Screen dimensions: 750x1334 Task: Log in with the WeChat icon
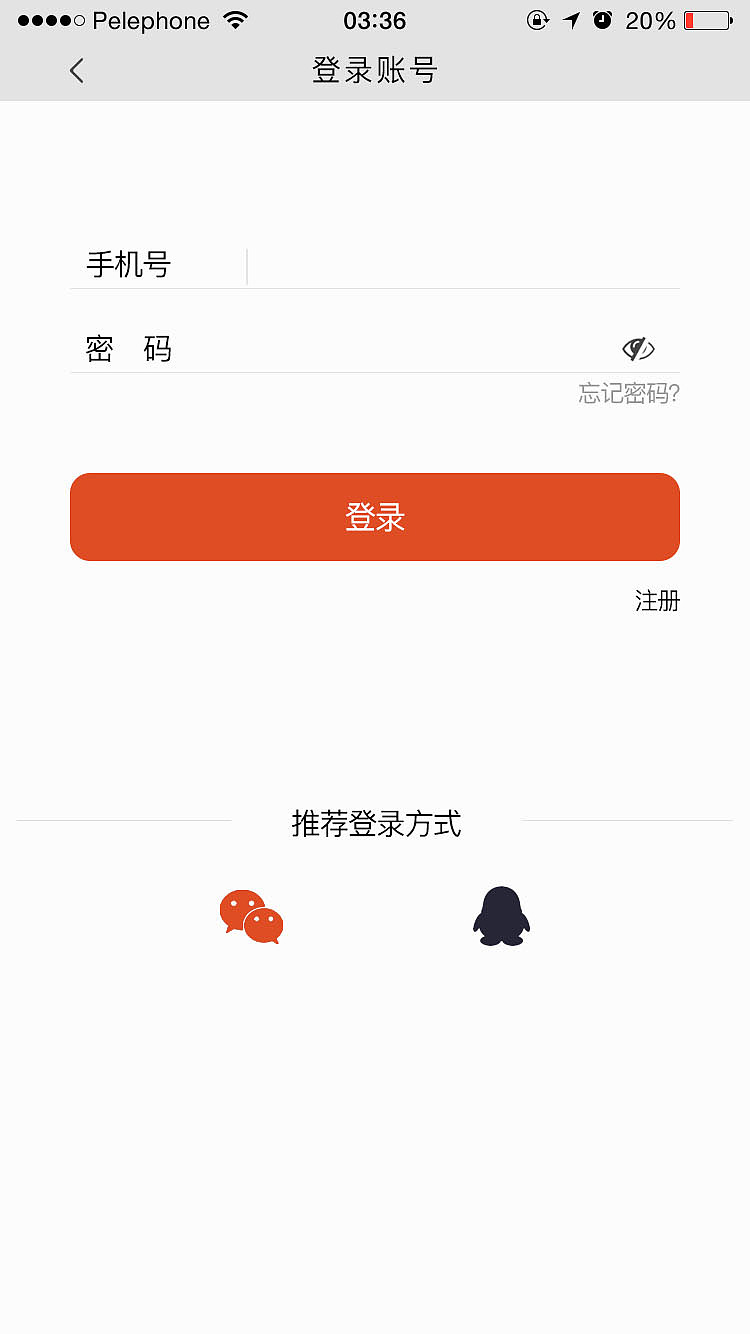[251, 915]
